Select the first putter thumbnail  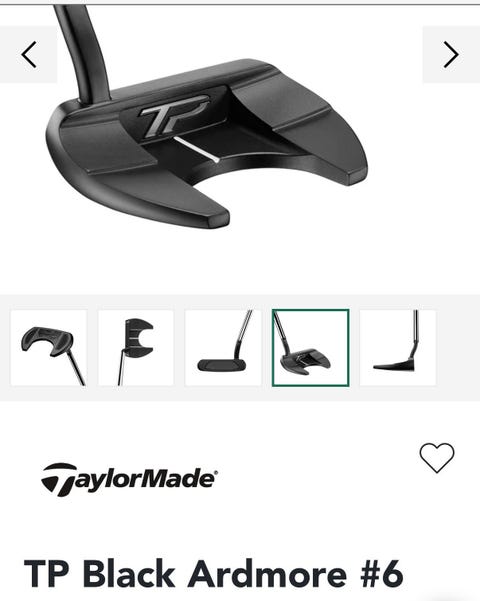pyautogui.click(x=49, y=348)
